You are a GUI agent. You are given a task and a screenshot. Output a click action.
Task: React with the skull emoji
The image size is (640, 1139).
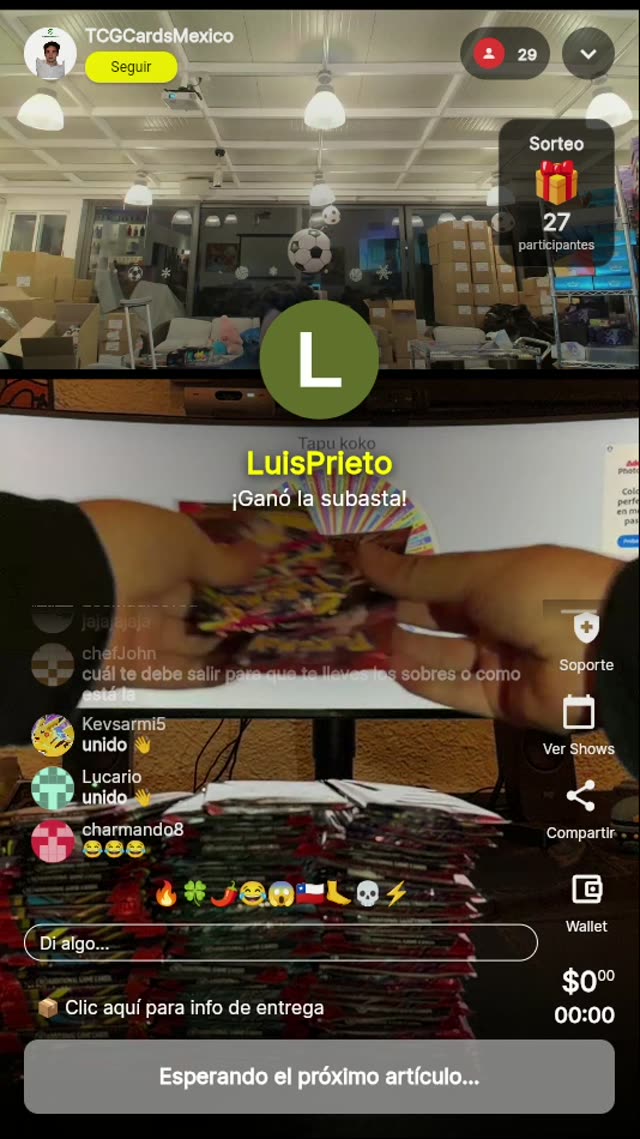tap(368, 894)
